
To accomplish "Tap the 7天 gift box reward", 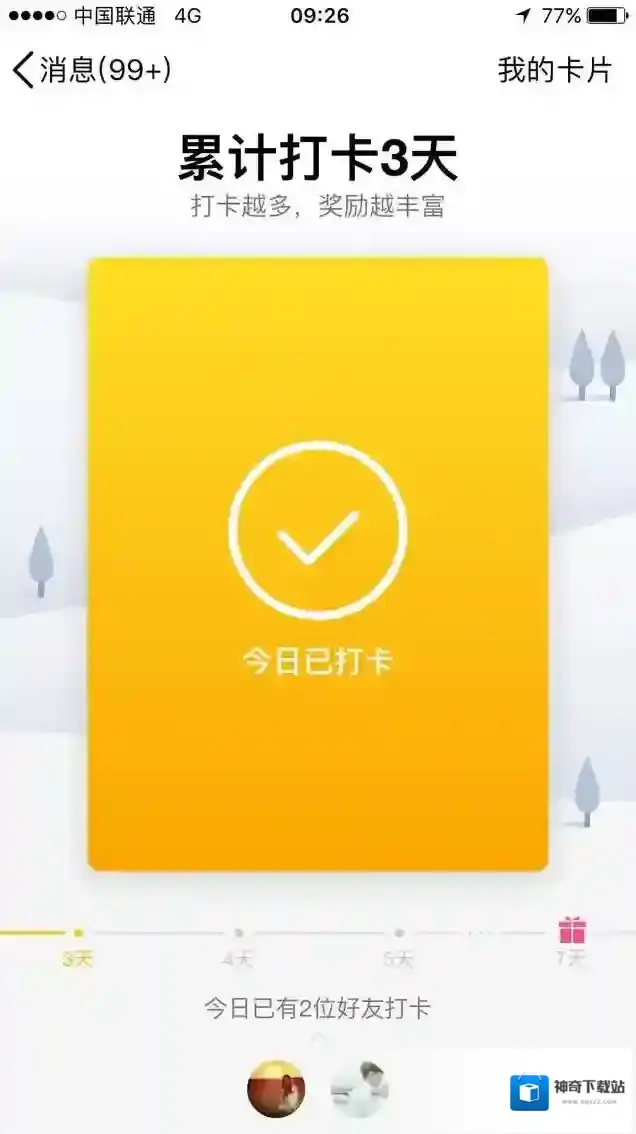I will coord(572,930).
